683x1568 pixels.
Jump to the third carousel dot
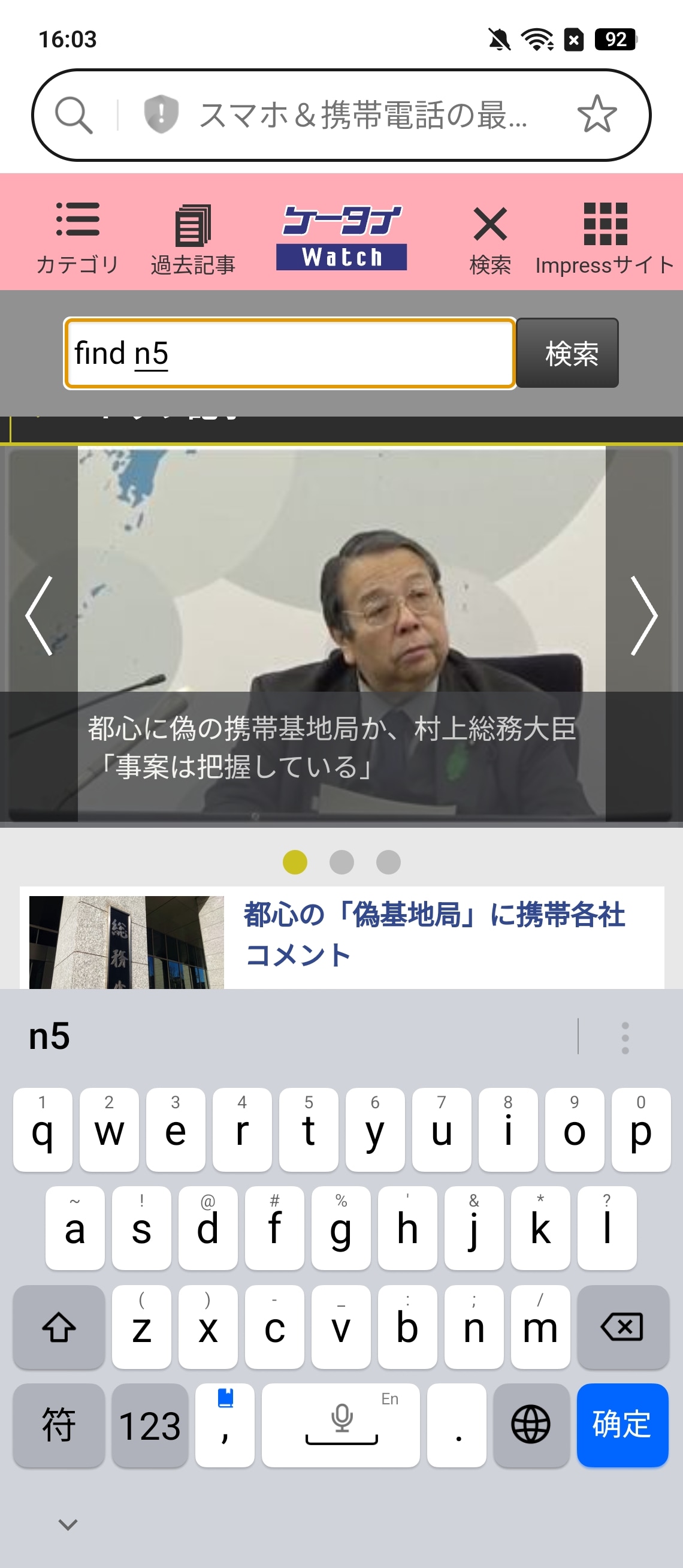click(388, 862)
